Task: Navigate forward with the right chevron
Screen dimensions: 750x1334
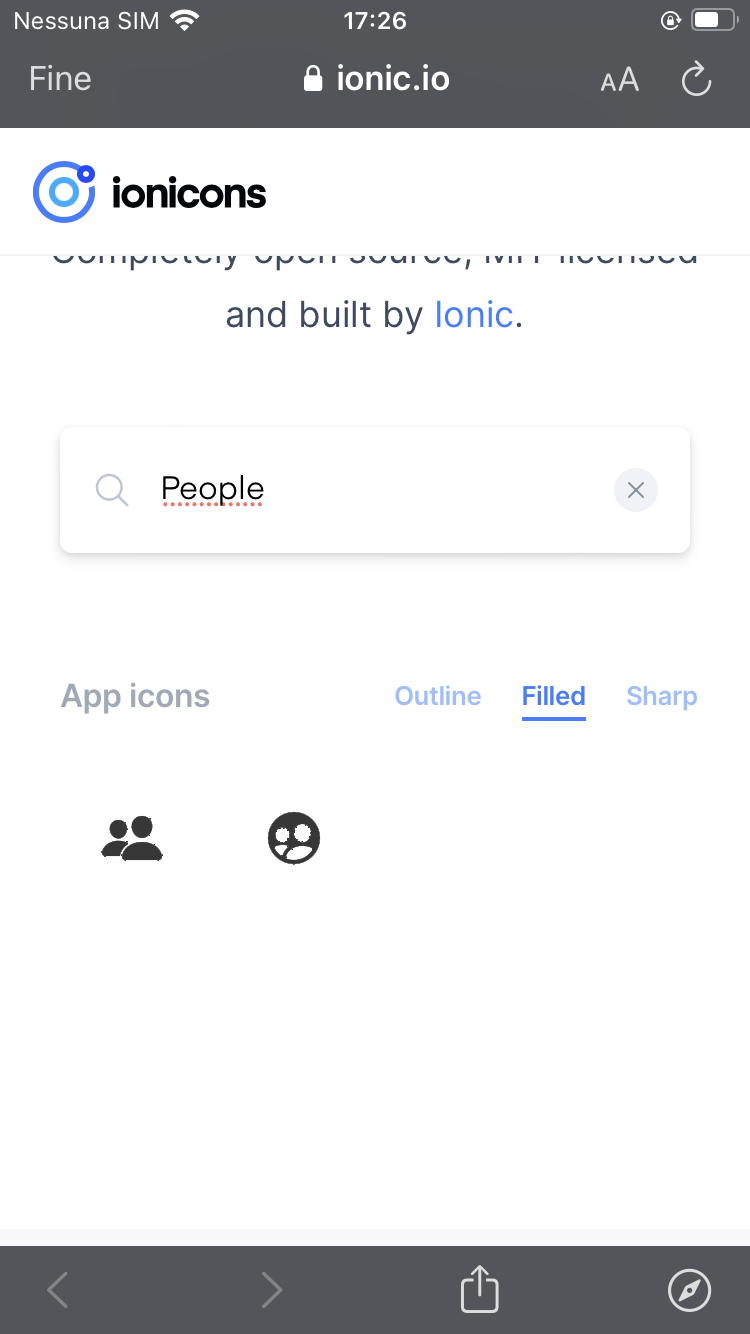Action: point(271,1289)
